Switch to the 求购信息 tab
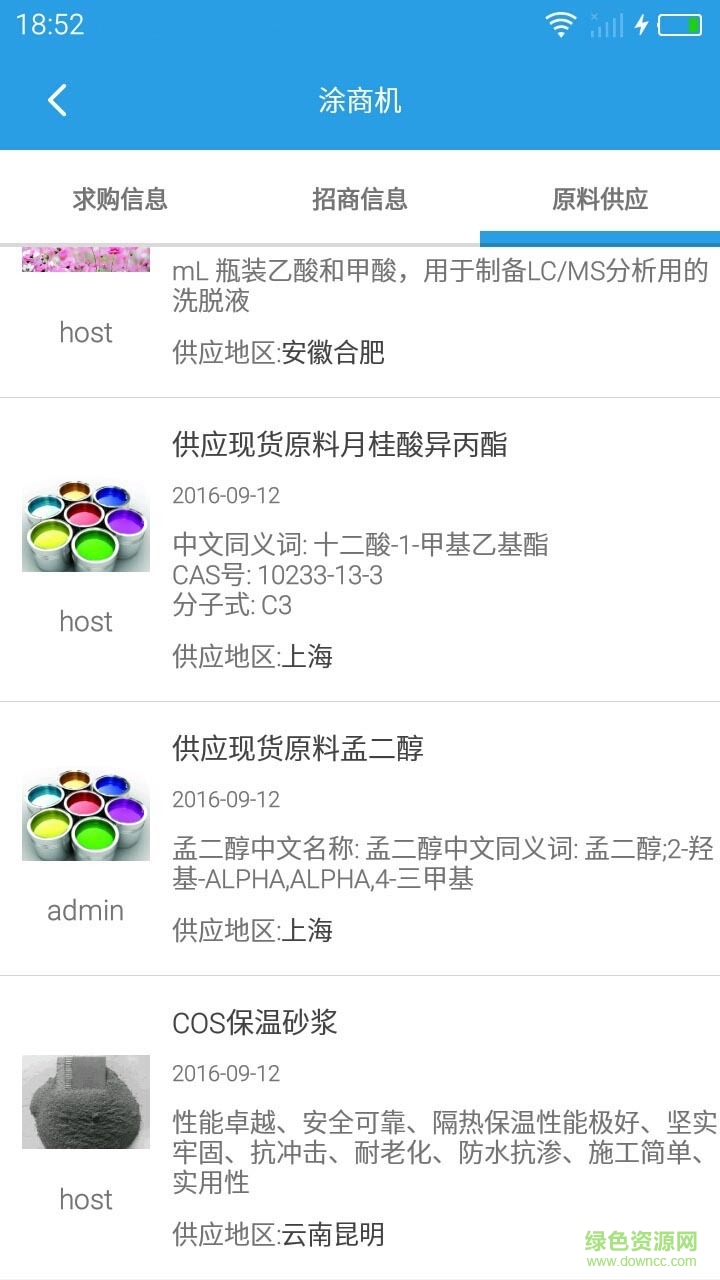 coord(120,199)
